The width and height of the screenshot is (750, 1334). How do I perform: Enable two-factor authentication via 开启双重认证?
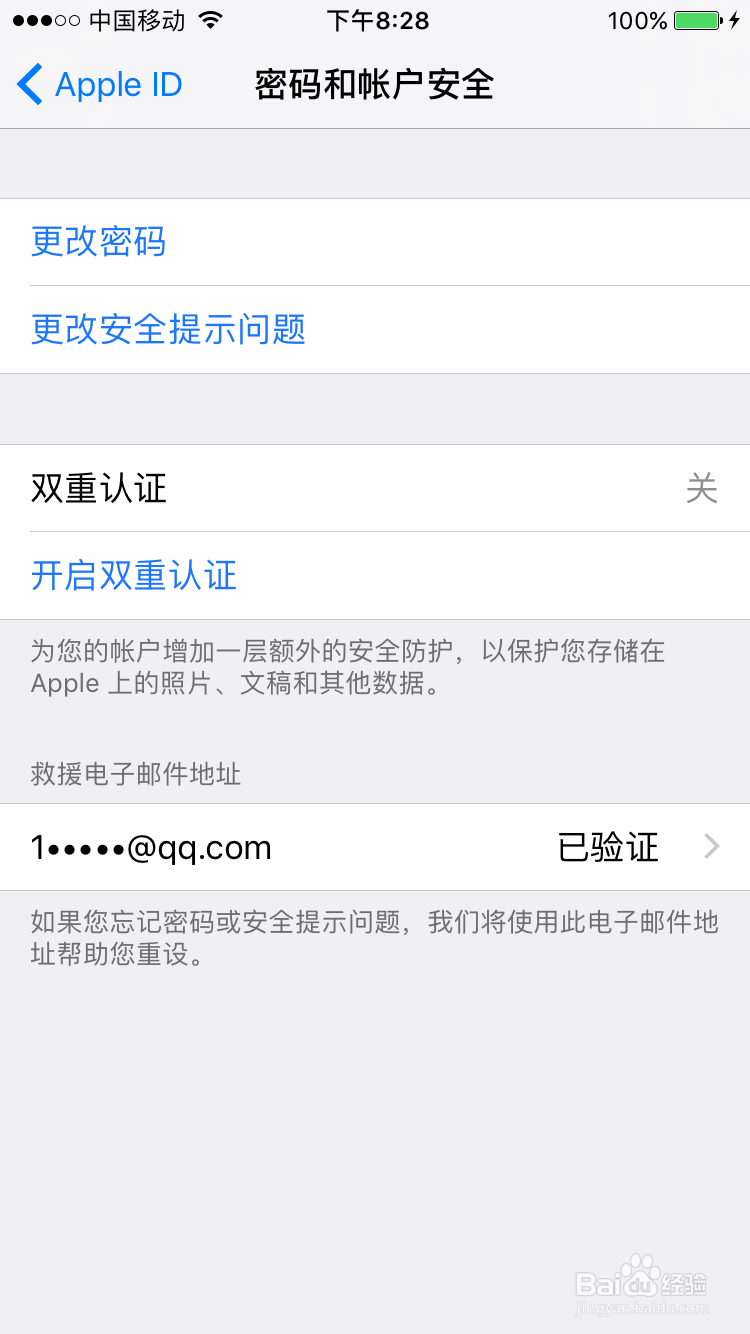(133, 576)
